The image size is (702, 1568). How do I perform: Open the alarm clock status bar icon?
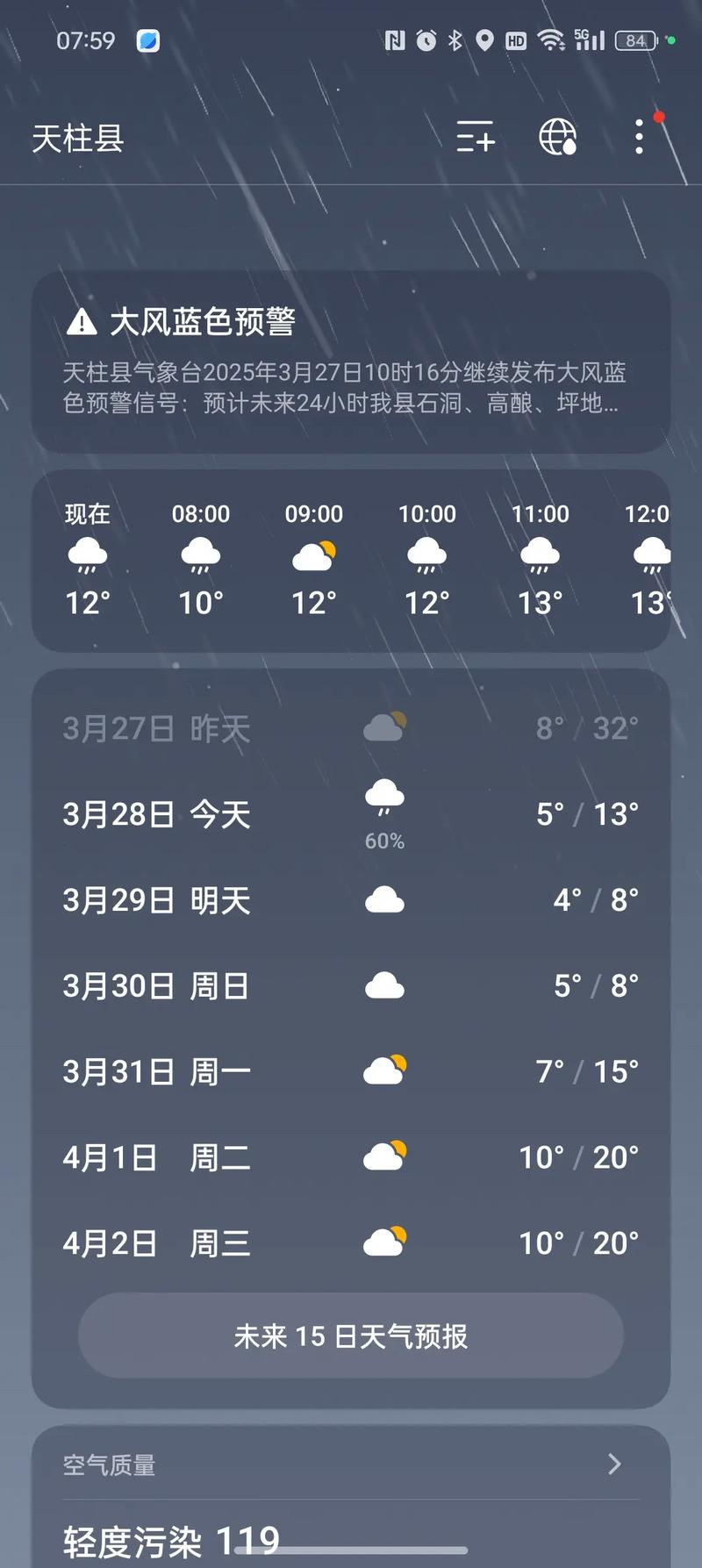coord(427,40)
